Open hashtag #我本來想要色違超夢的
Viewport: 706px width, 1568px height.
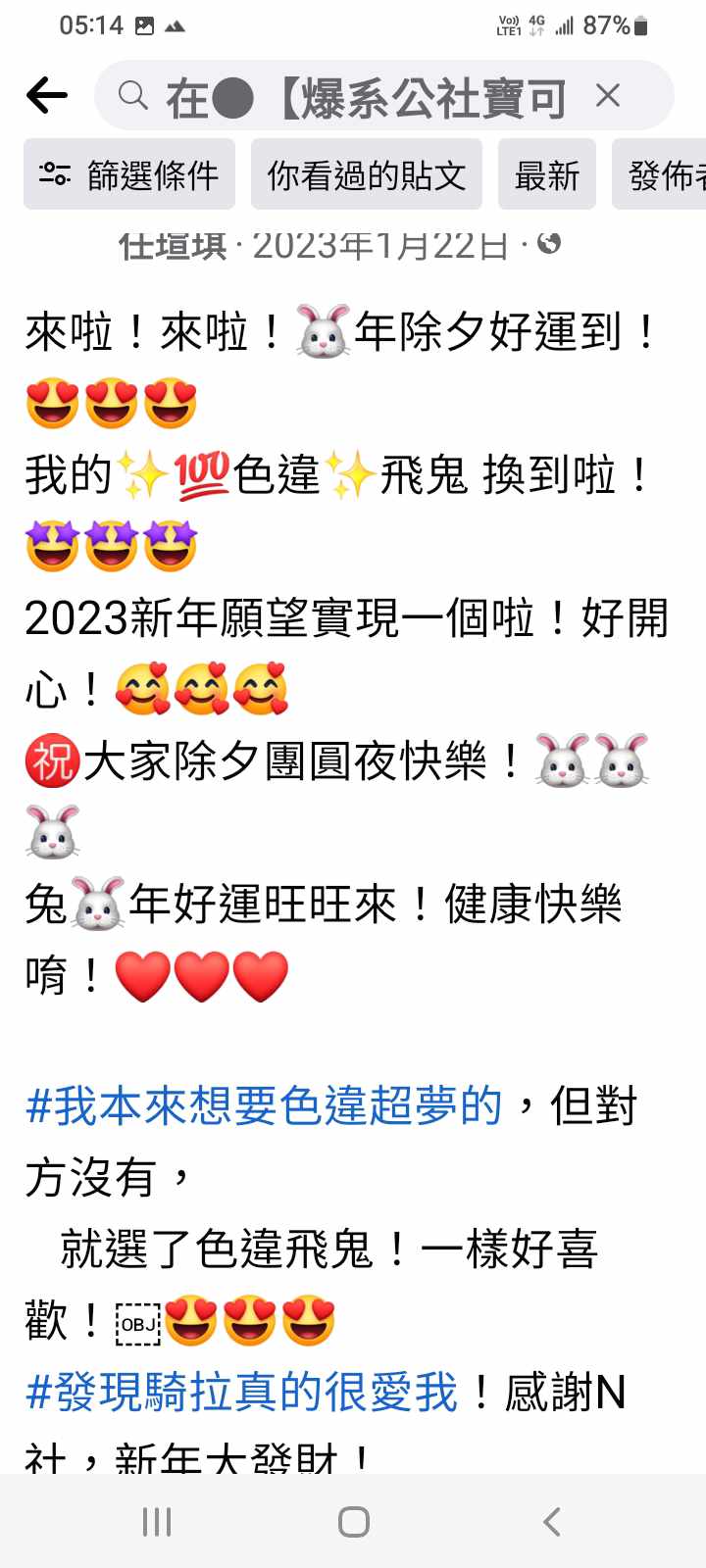[265, 1106]
